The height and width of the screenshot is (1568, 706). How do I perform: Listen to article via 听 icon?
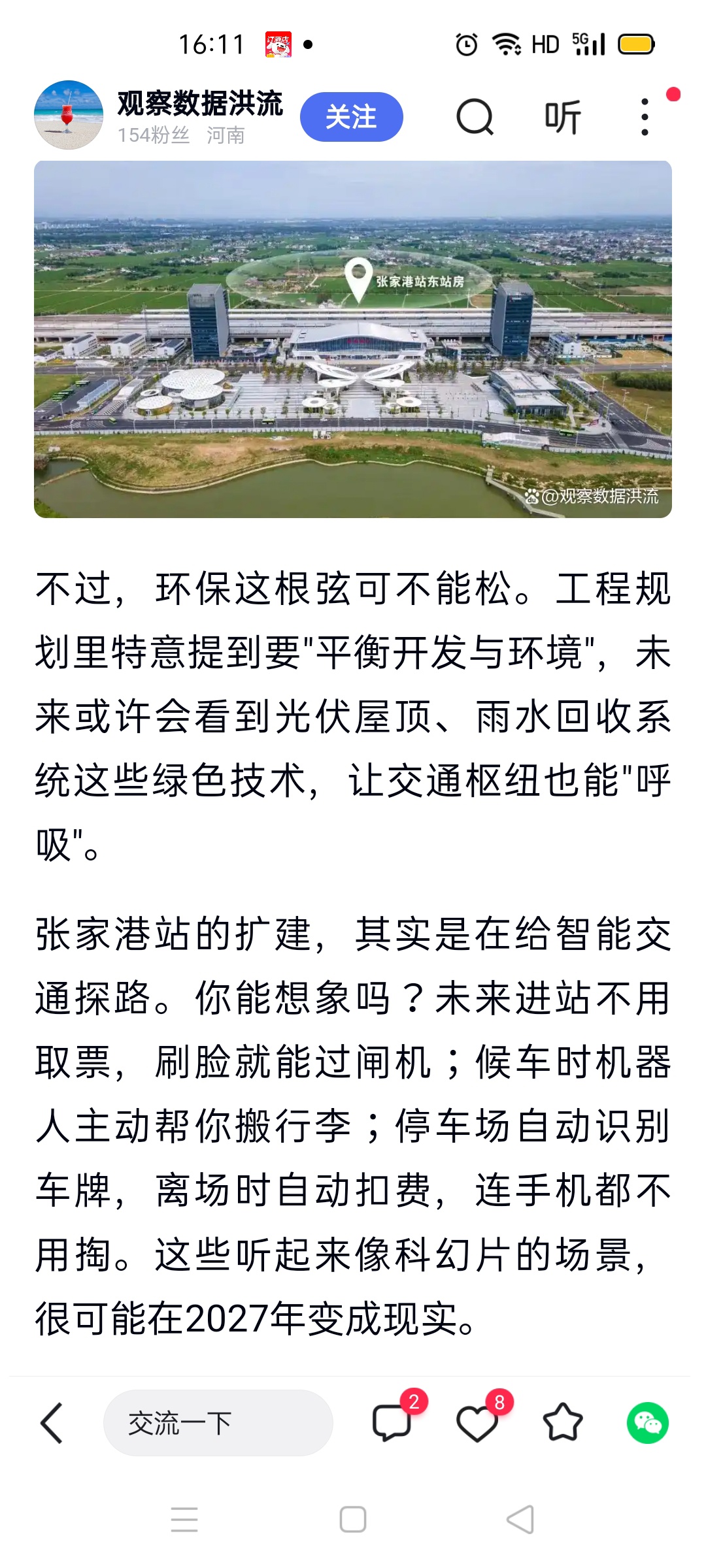pyautogui.click(x=562, y=117)
